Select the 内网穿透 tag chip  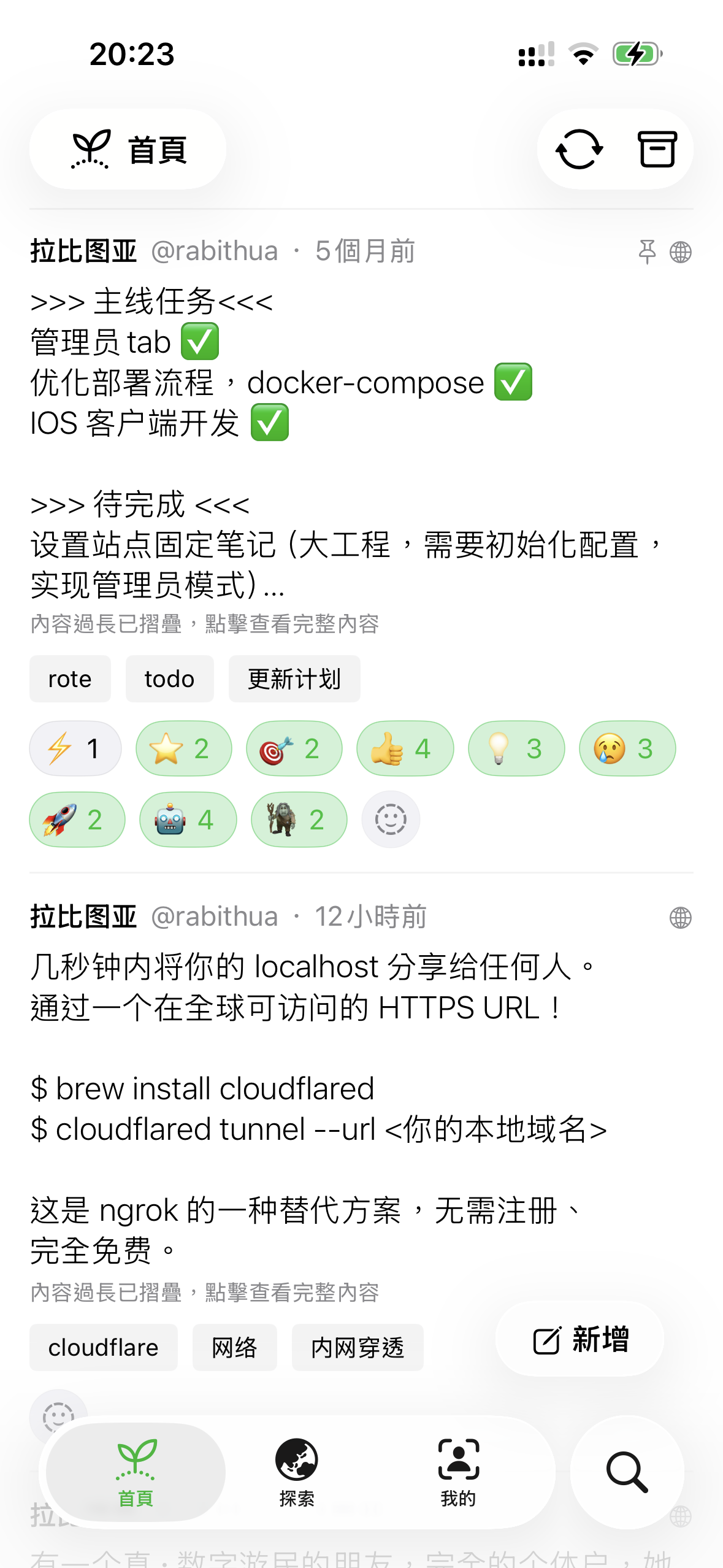[x=358, y=1348]
